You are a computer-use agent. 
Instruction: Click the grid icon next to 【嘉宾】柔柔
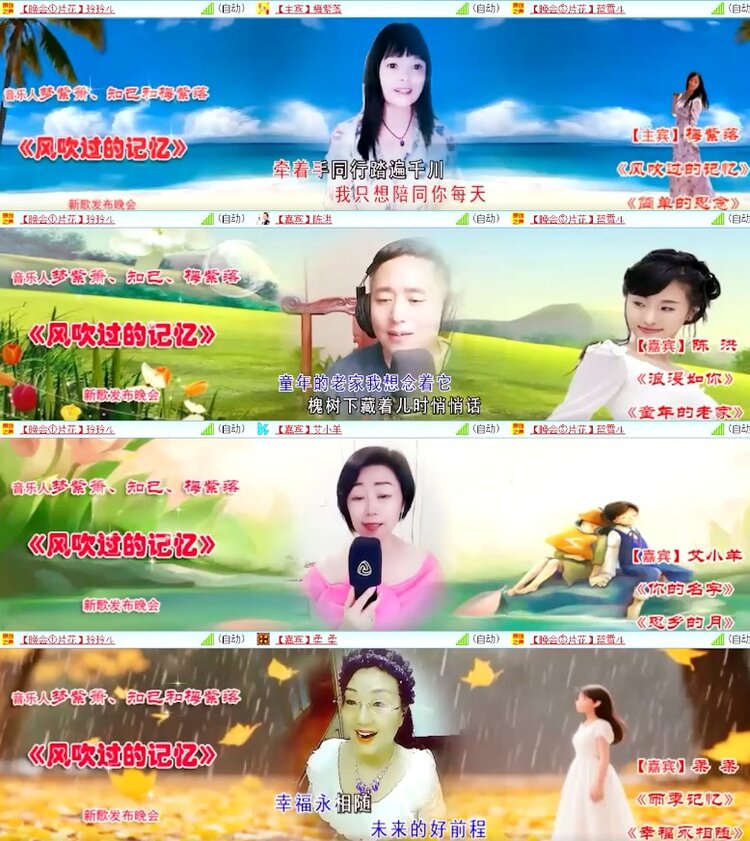click(262, 636)
